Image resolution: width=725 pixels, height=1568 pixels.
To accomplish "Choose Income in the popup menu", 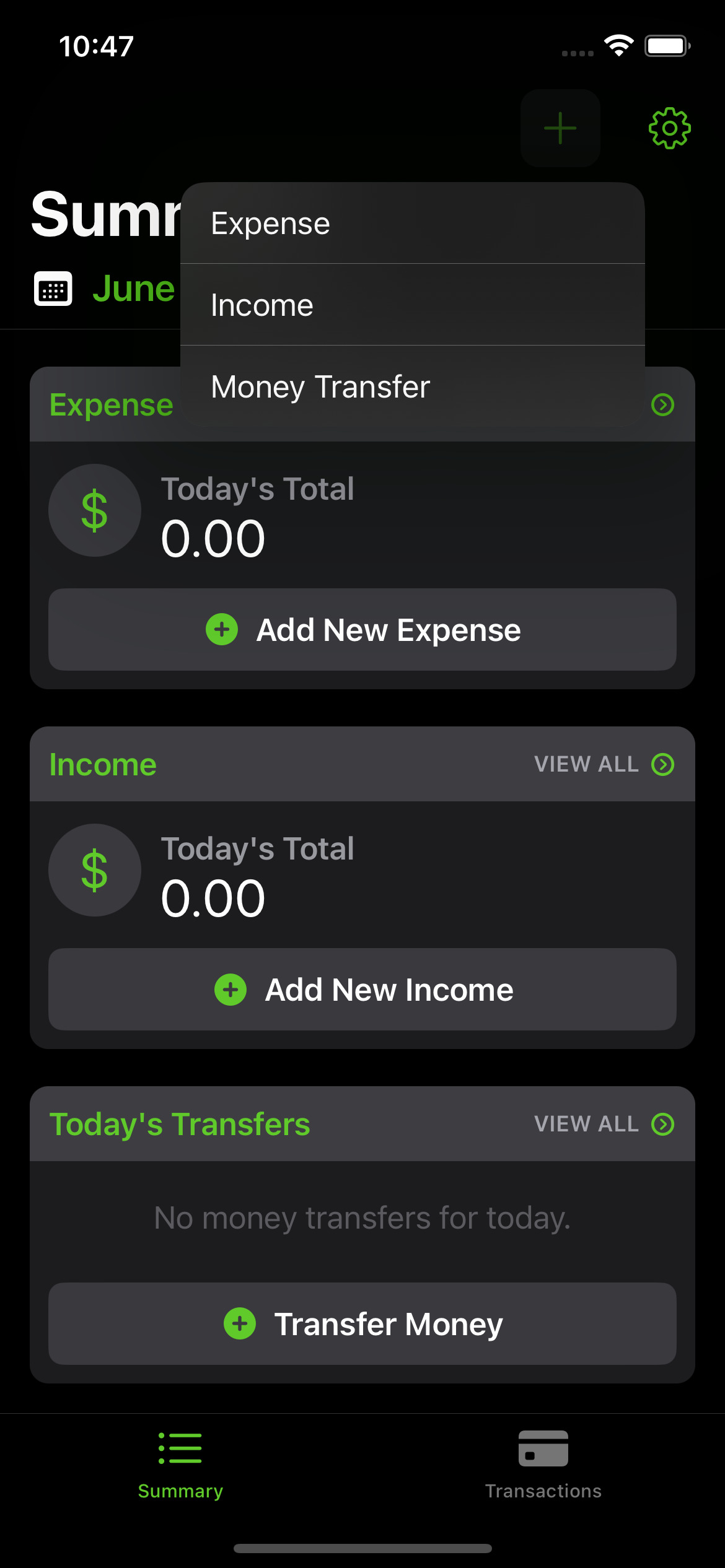I will click(413, 305).
